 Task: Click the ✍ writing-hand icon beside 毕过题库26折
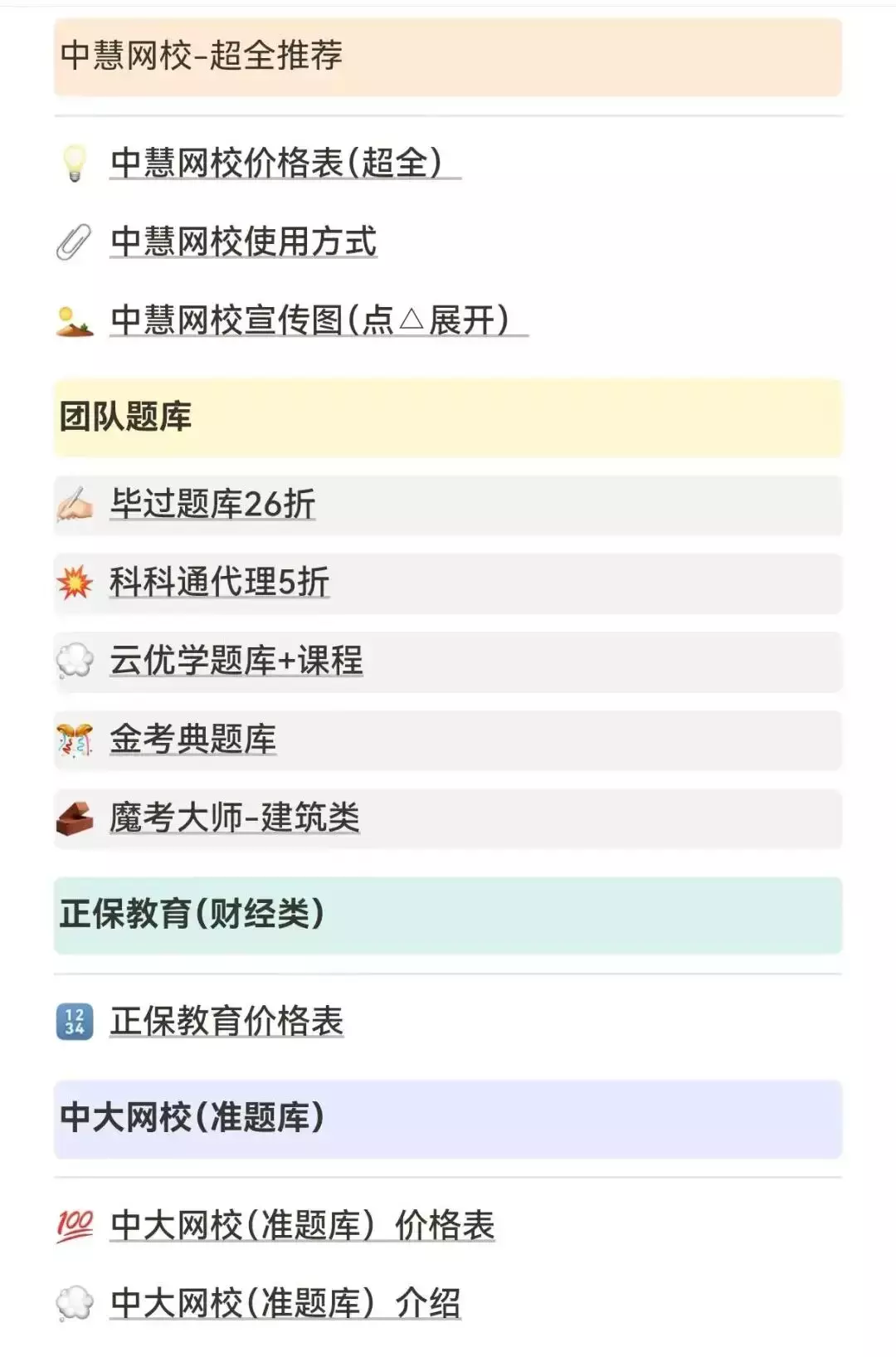tap(75, 504)
